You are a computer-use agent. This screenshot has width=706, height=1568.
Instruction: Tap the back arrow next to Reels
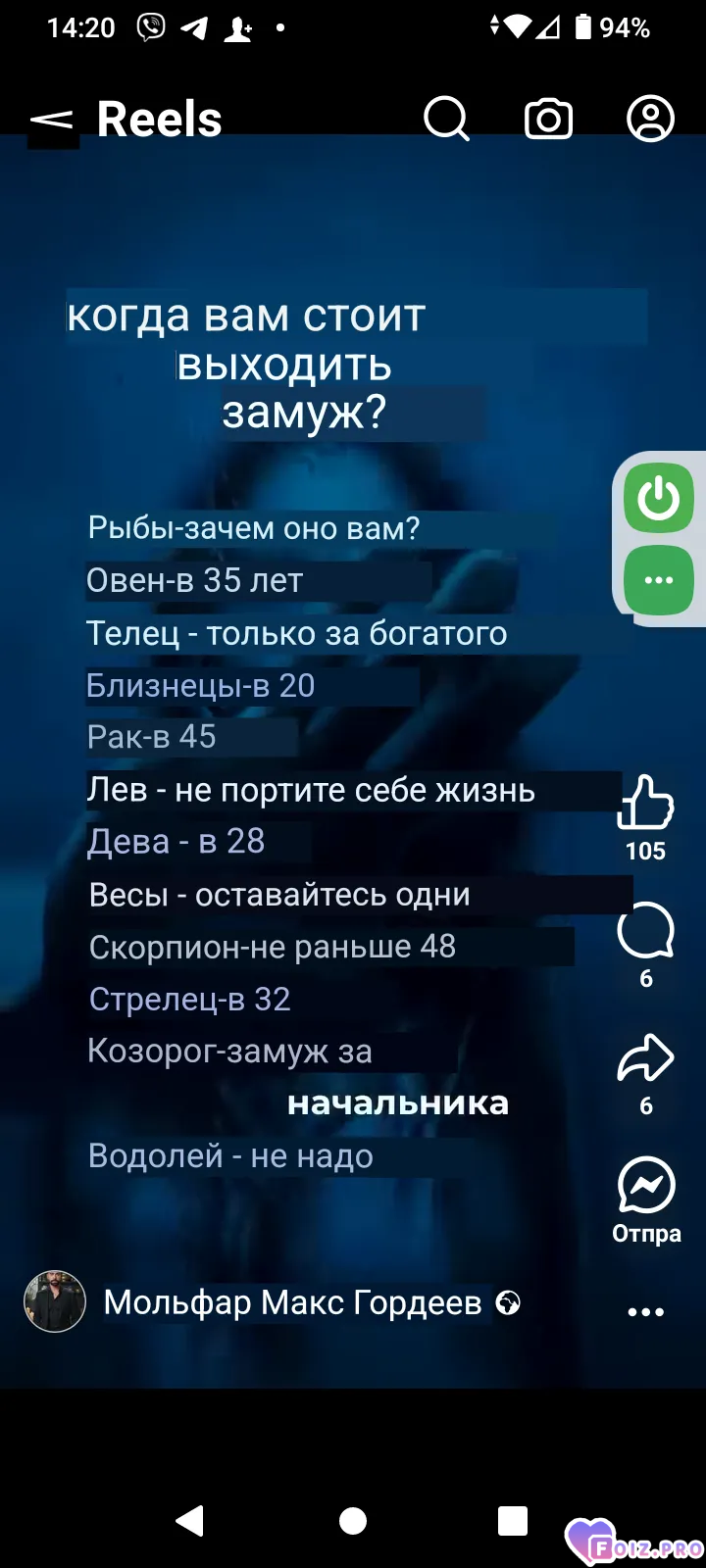tap(52, 120)
